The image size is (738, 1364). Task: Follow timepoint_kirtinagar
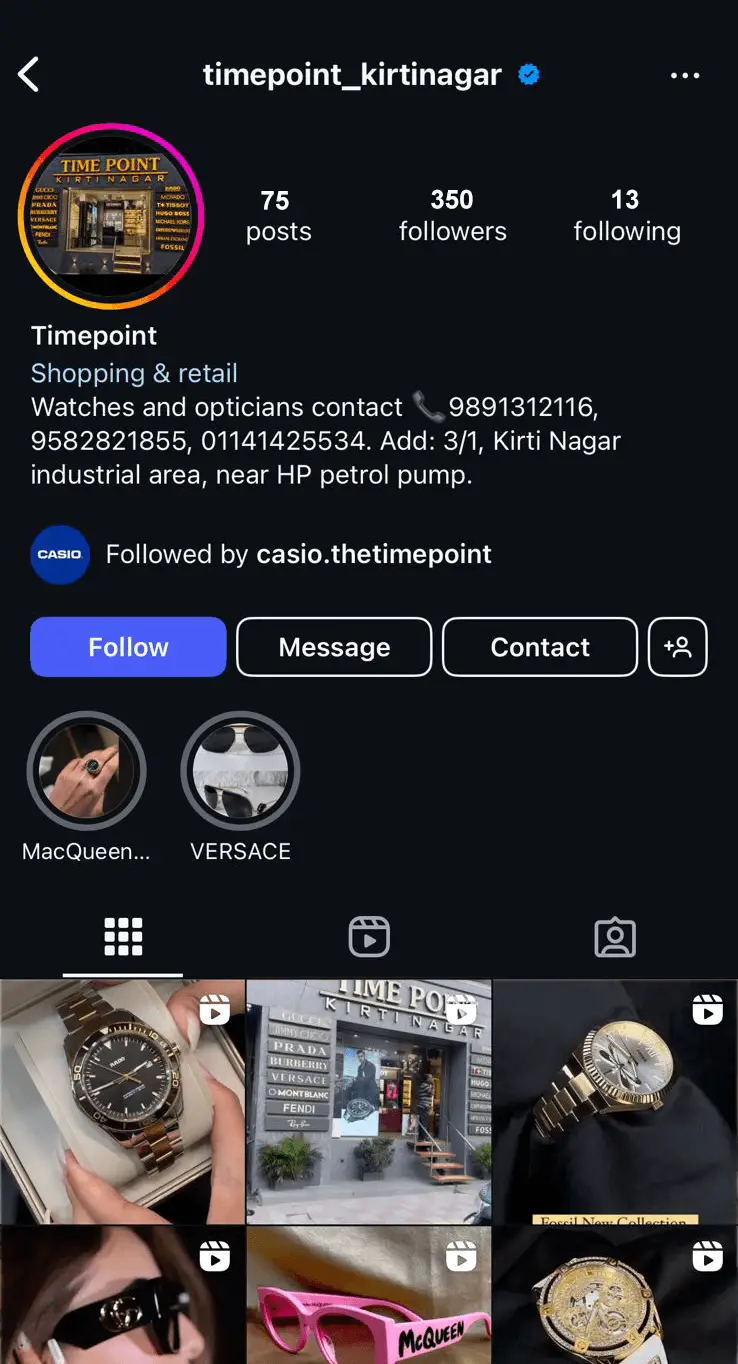point(128,647)
